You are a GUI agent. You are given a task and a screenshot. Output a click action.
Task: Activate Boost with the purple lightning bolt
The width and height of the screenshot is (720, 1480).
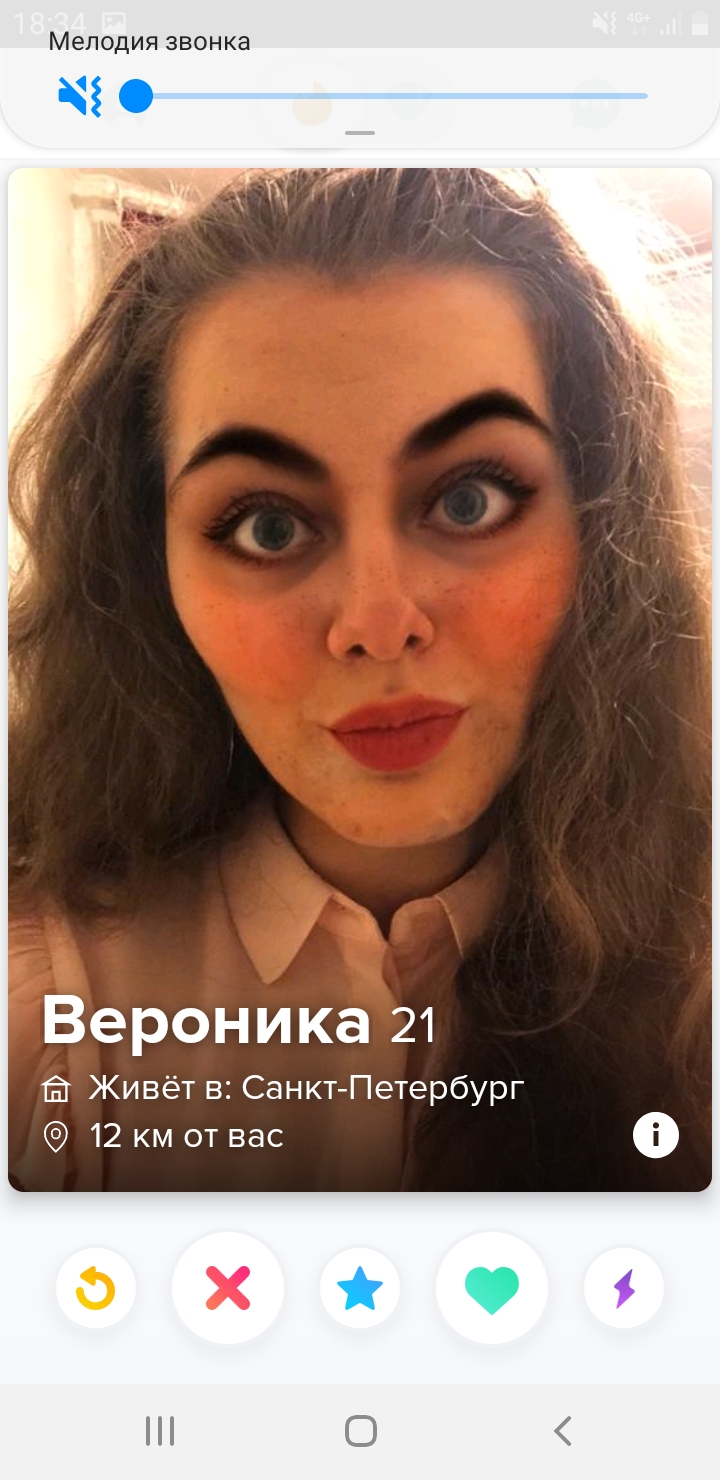click(624, 1289)
